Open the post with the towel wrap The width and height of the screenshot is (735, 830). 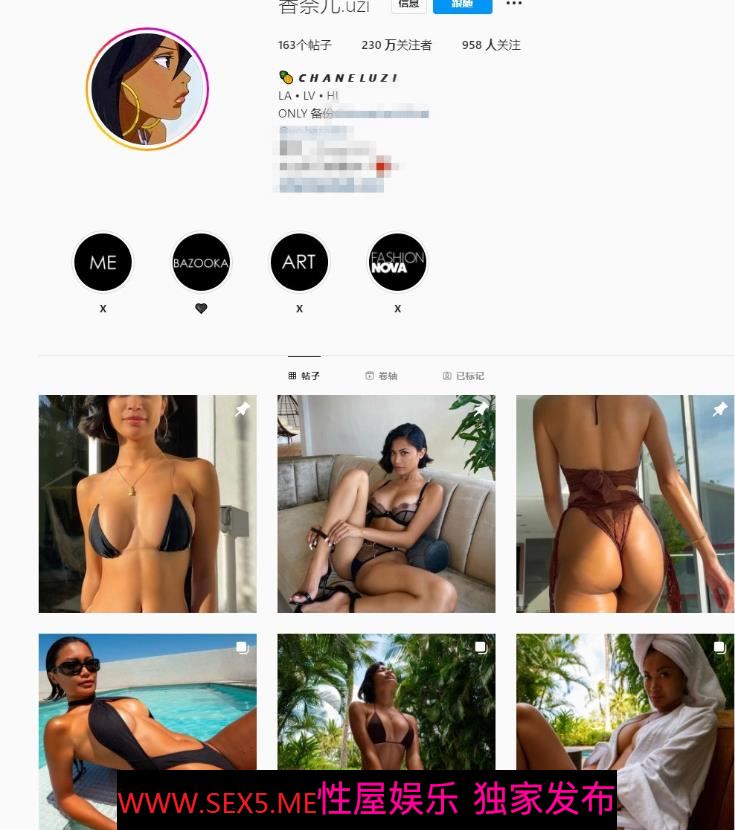click(x=624, y=700)
